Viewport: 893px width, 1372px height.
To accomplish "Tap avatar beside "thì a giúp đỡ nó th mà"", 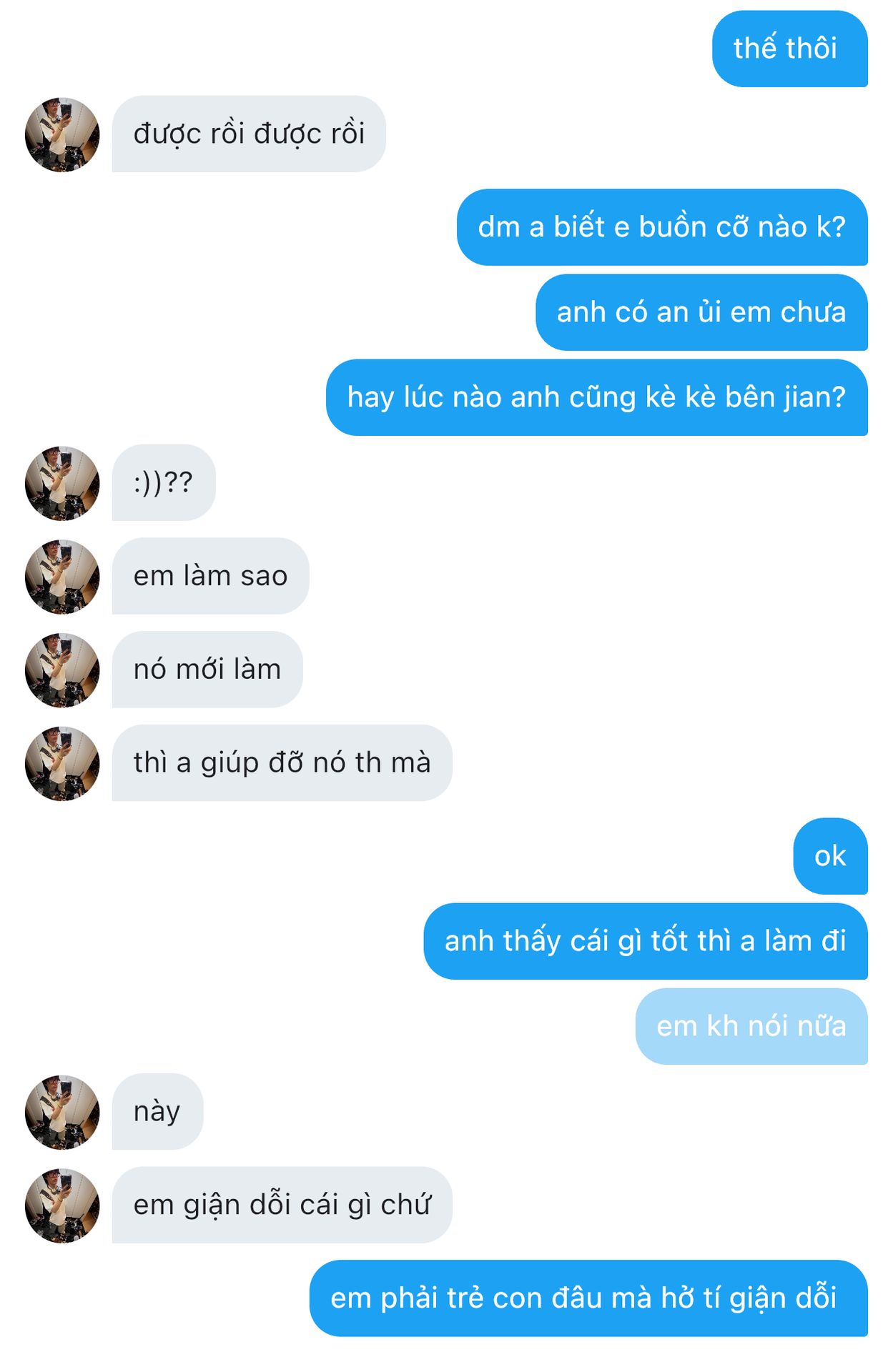I will 62,763.
